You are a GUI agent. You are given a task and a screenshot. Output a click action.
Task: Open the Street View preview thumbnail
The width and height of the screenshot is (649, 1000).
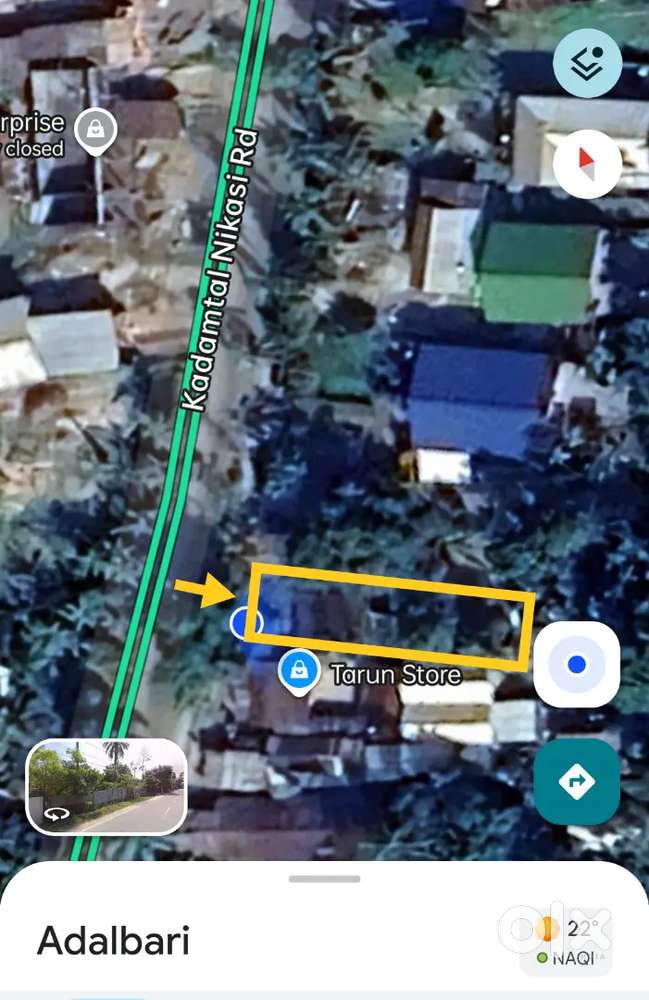pos(106,786)
